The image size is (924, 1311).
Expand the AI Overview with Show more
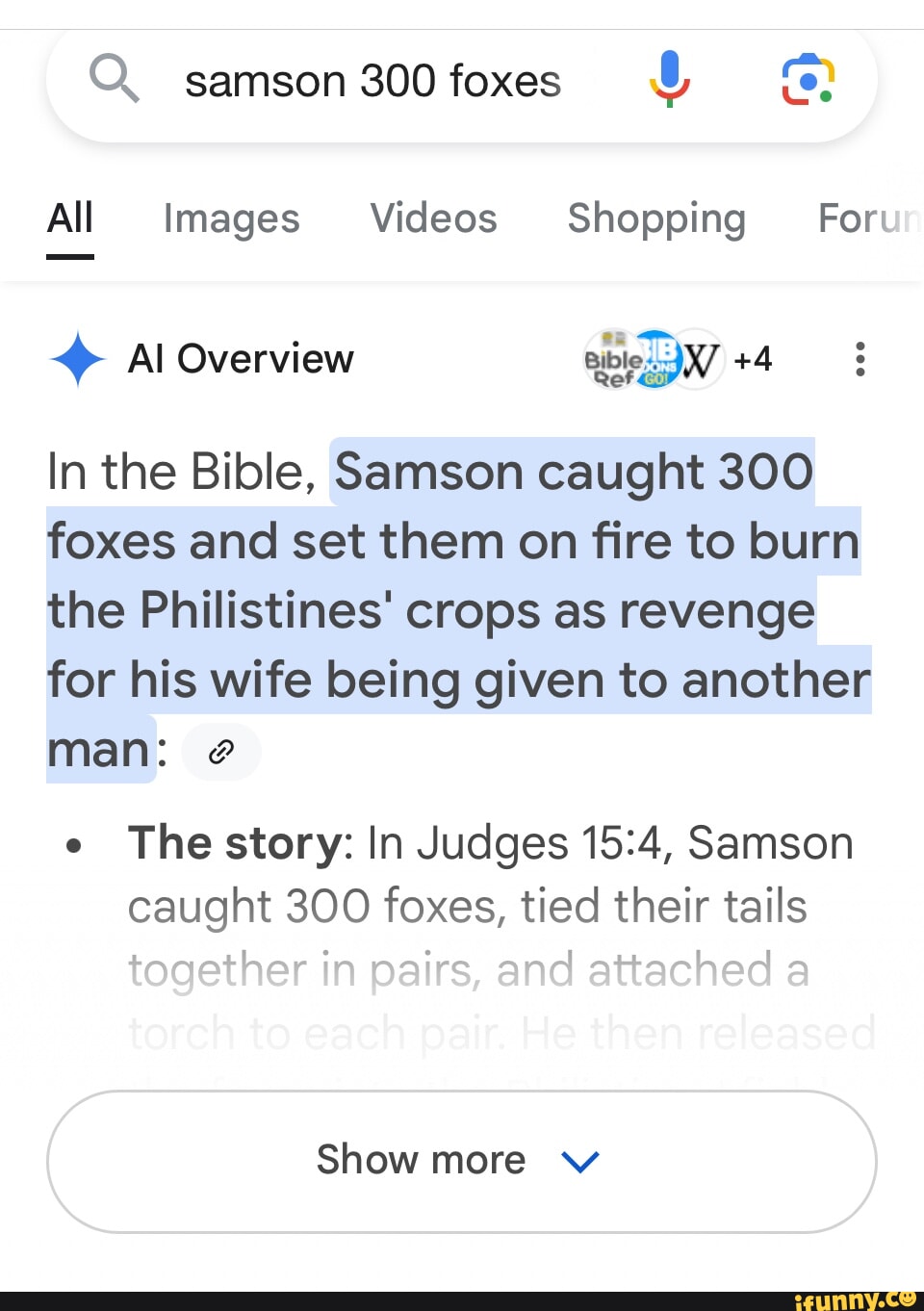421,1160
